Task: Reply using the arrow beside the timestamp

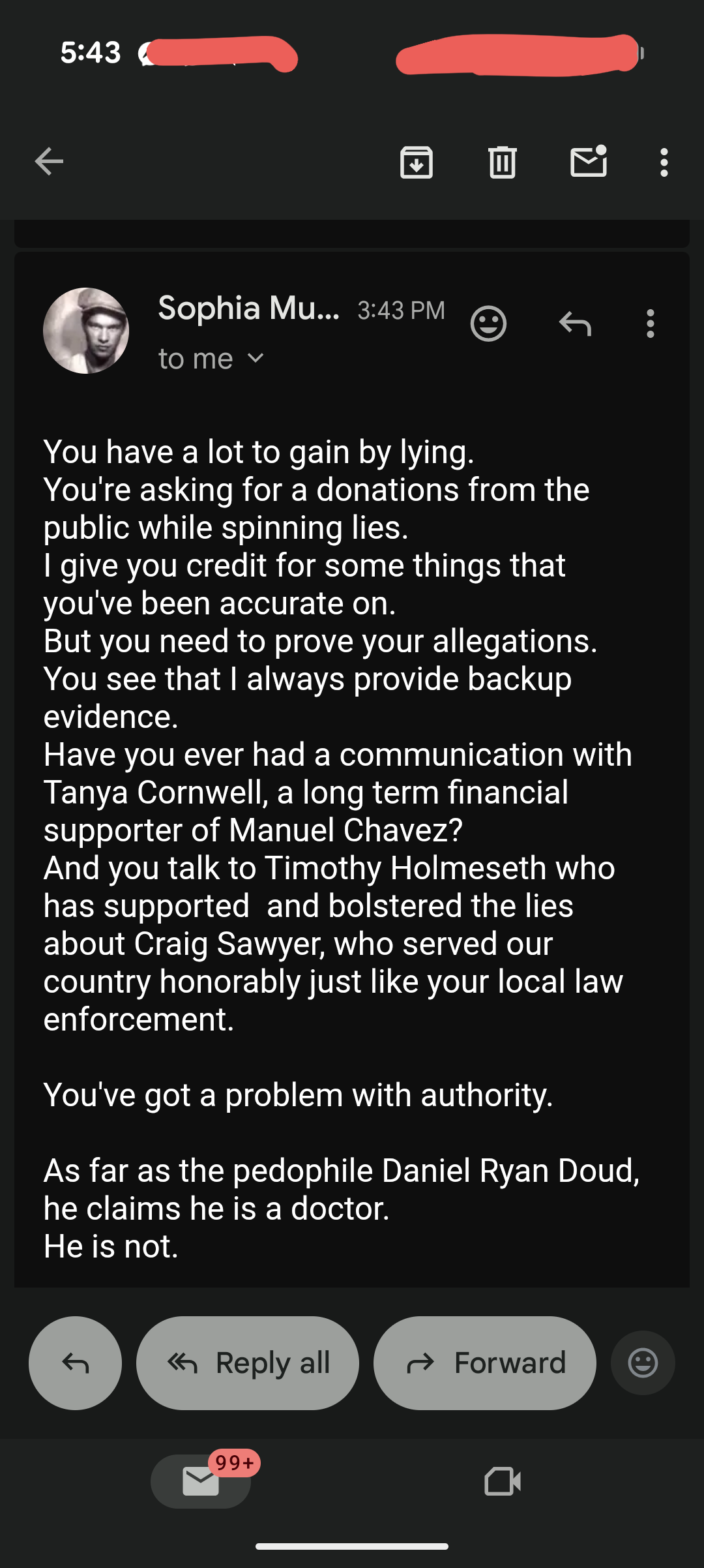Action: [575, 324]
